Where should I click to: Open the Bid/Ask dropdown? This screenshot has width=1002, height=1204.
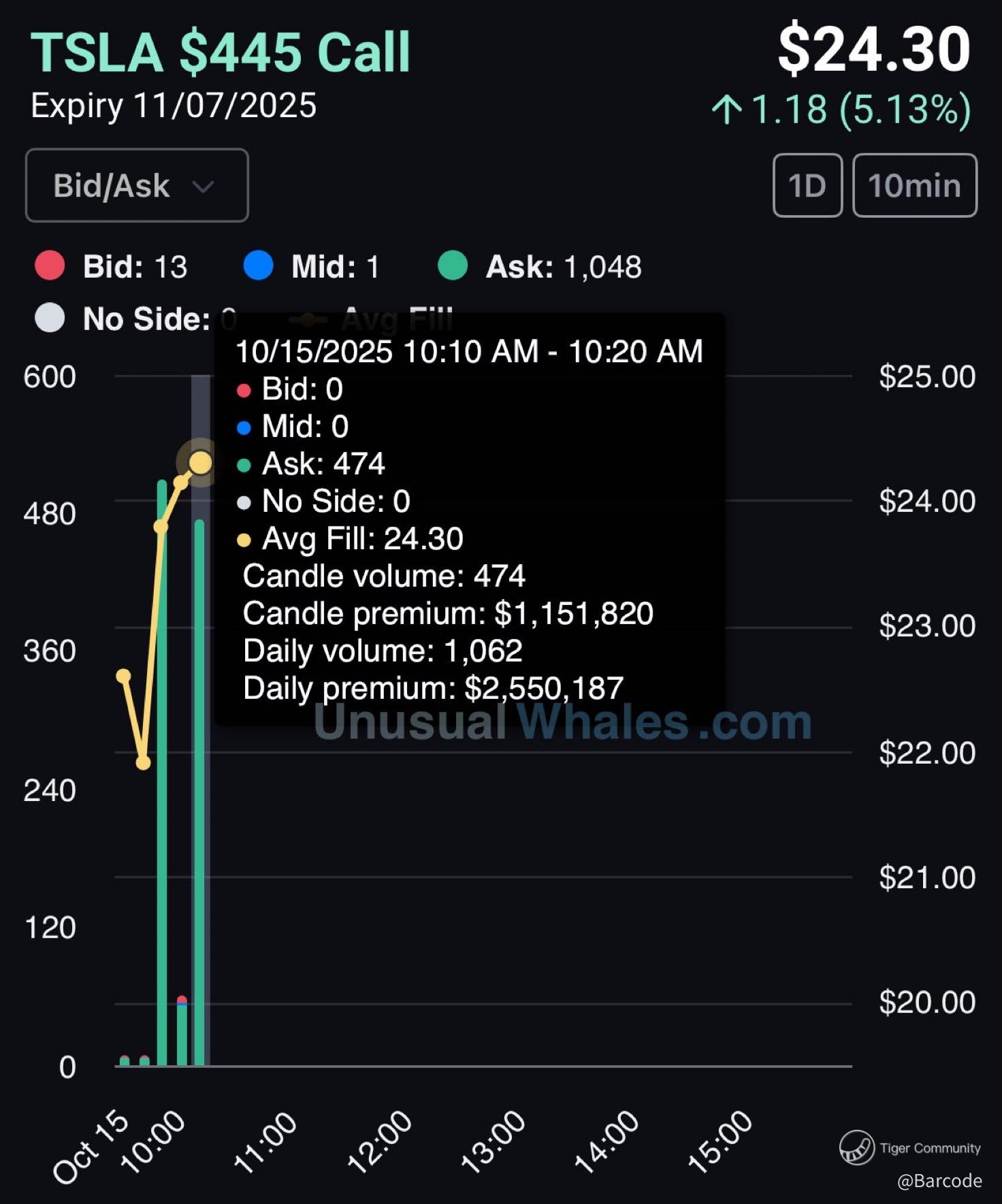[x=137, y=185]
